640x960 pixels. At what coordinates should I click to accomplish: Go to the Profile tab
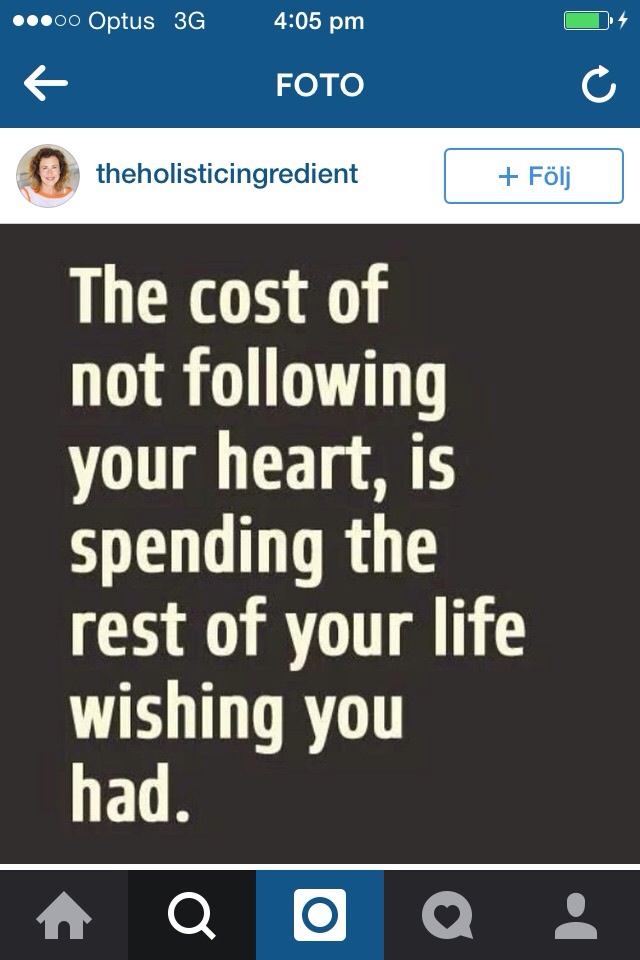click(576, 915)
